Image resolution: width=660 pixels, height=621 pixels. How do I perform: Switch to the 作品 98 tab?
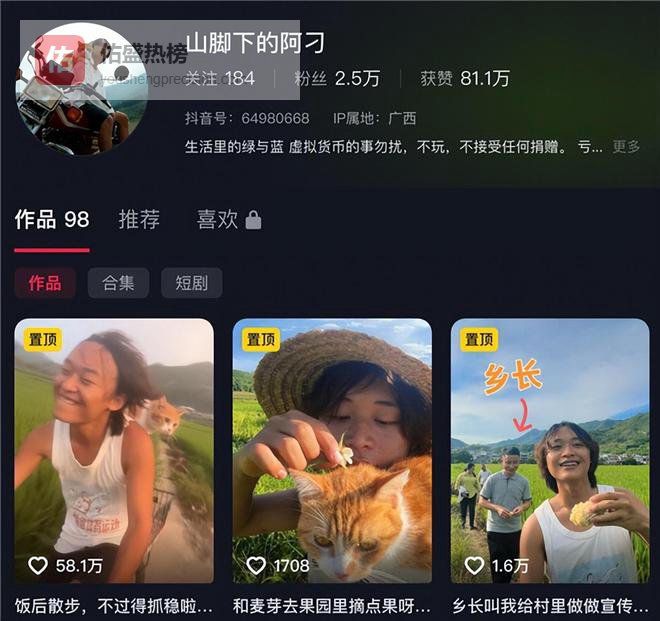coord(52,220)
